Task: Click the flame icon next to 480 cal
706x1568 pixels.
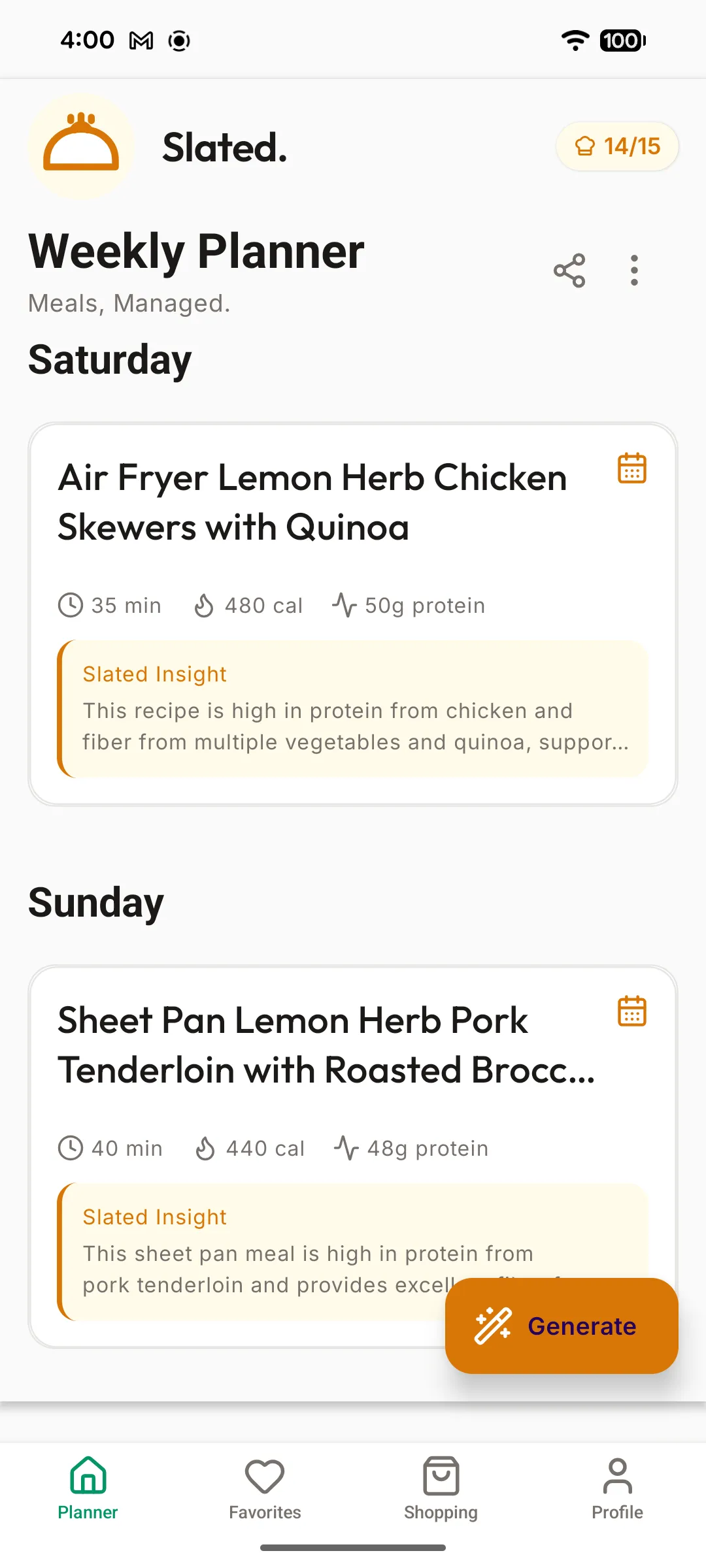Action: coord(203,605)
